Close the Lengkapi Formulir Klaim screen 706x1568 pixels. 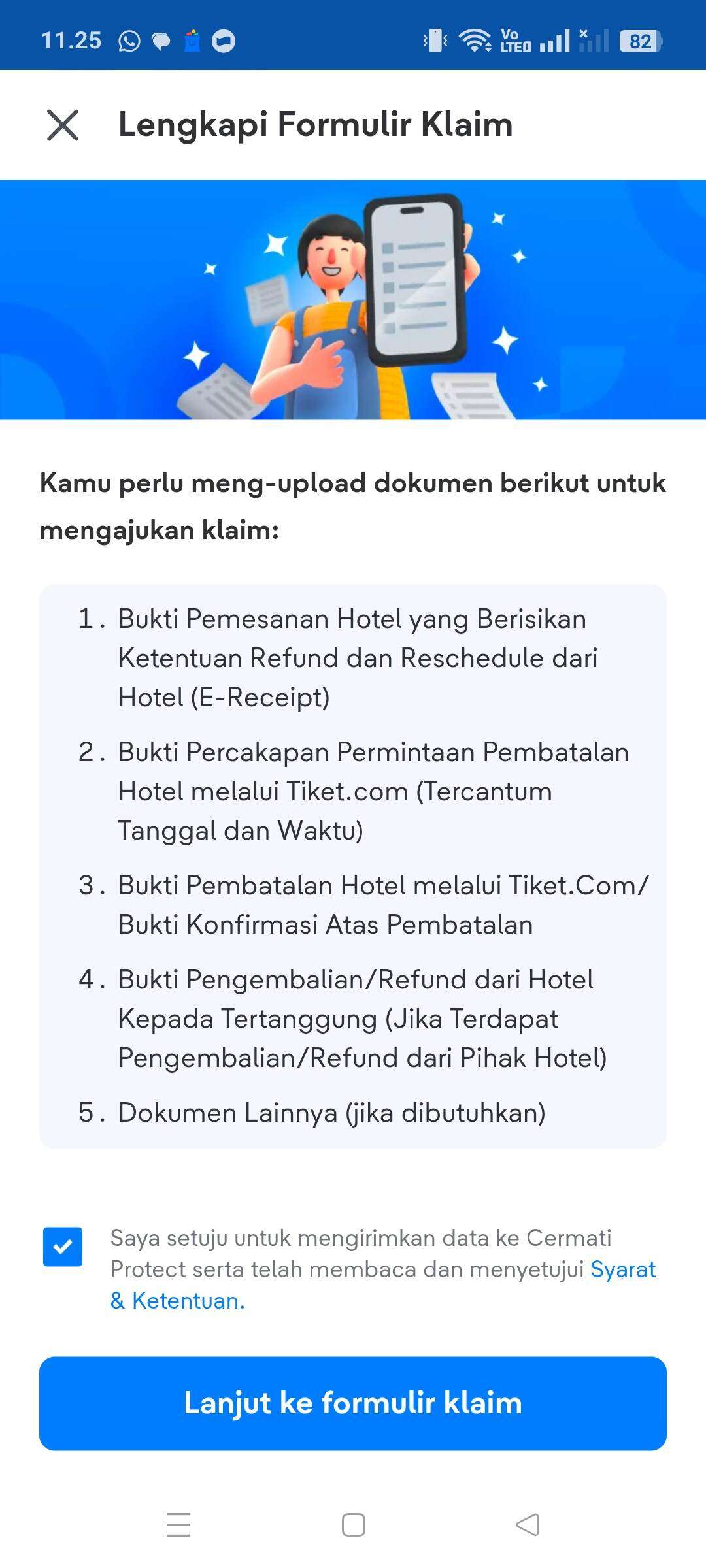[63, 125]
